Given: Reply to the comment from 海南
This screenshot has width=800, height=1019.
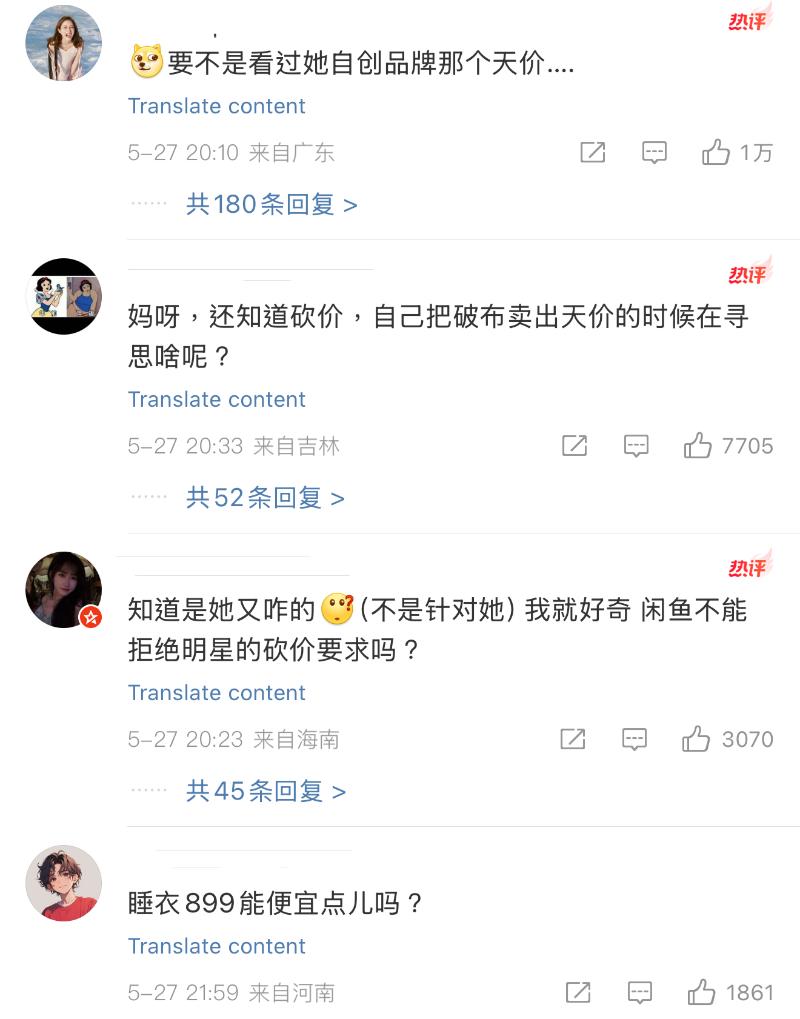Looking at the screenshot, I should tap(634, 739).
